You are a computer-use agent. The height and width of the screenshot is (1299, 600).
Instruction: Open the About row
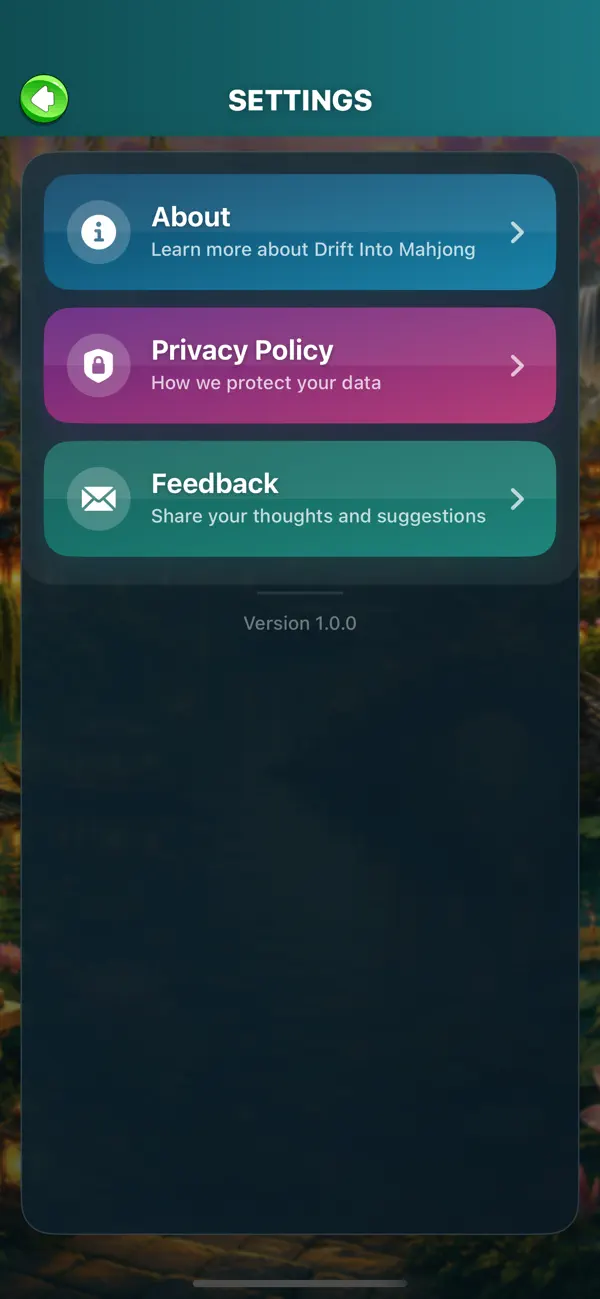tap(300, 232)
